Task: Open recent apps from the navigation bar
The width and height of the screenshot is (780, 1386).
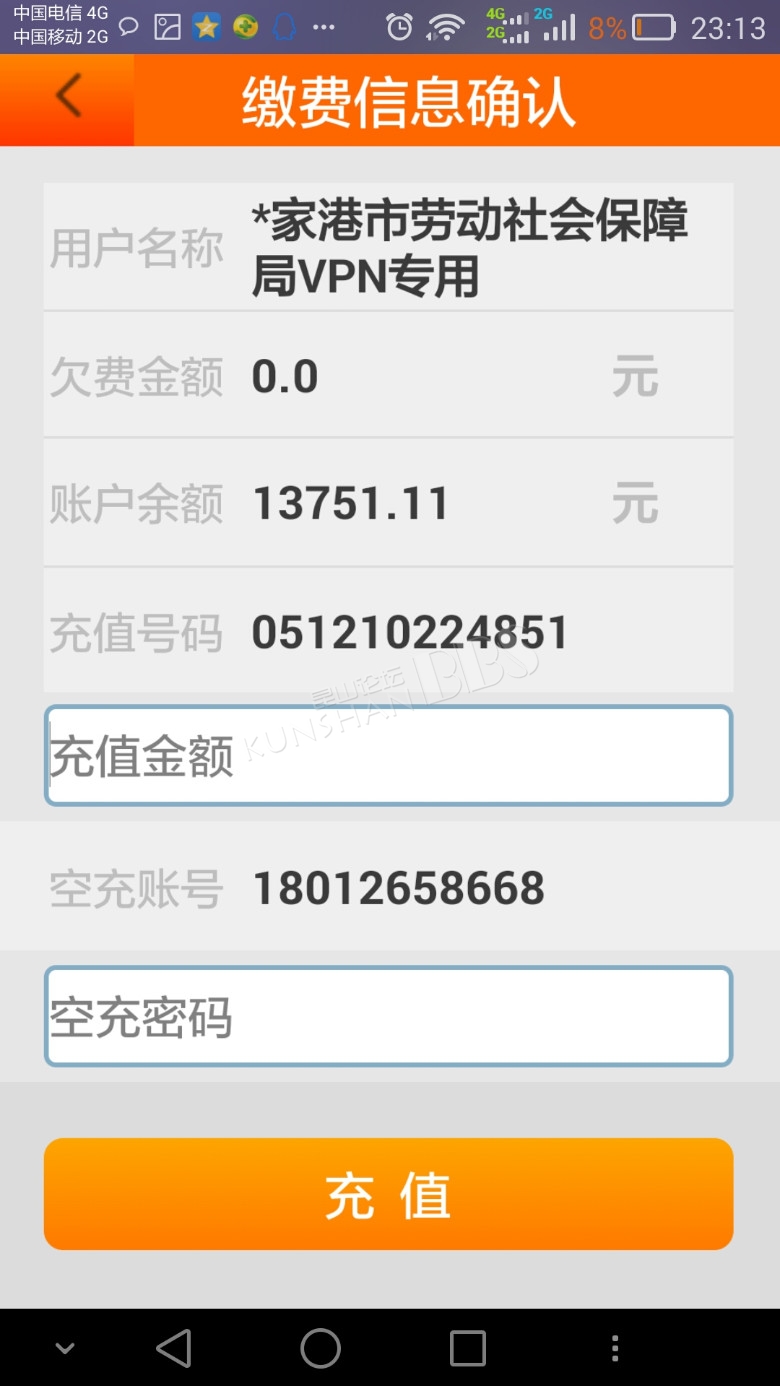Action: pos(468,1348)
